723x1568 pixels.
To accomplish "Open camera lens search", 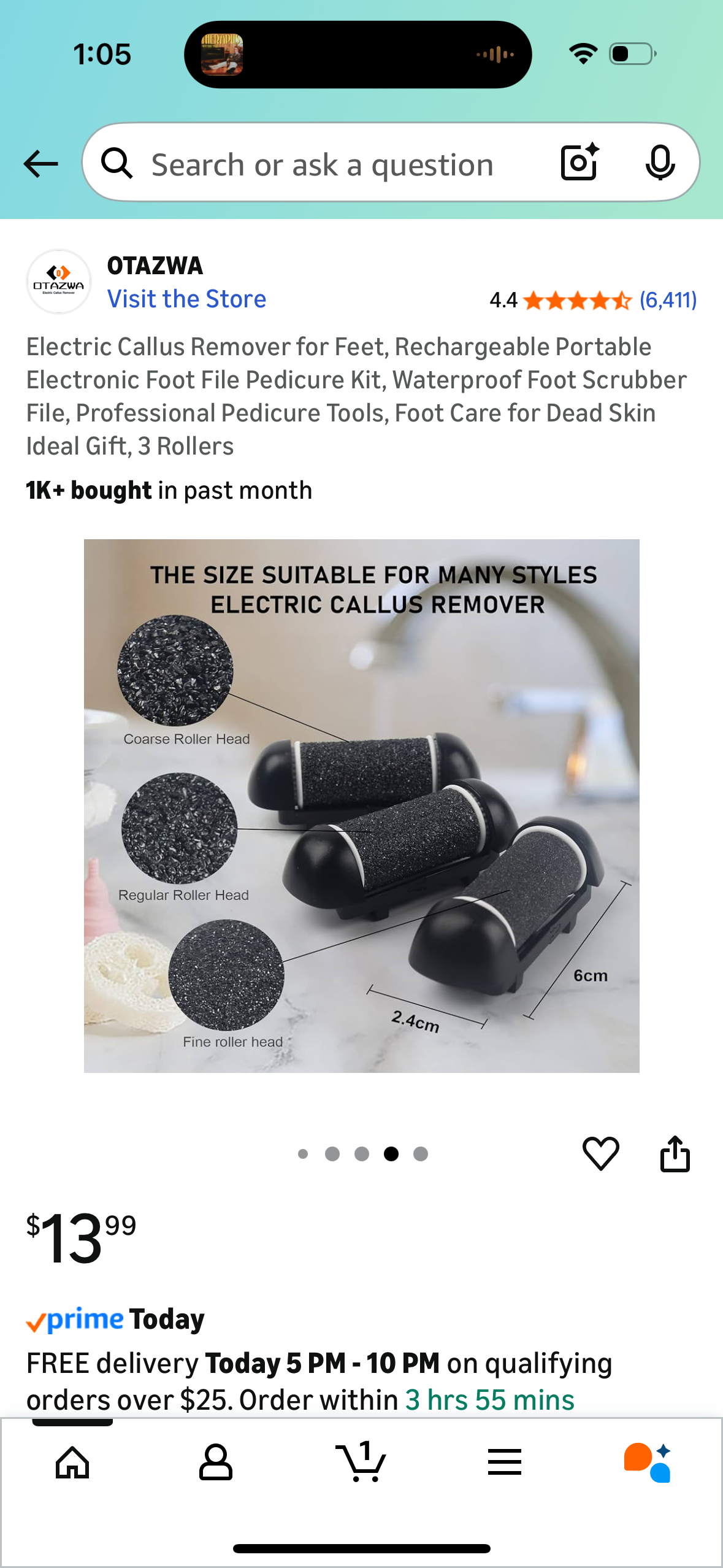I will pos(580,163).
